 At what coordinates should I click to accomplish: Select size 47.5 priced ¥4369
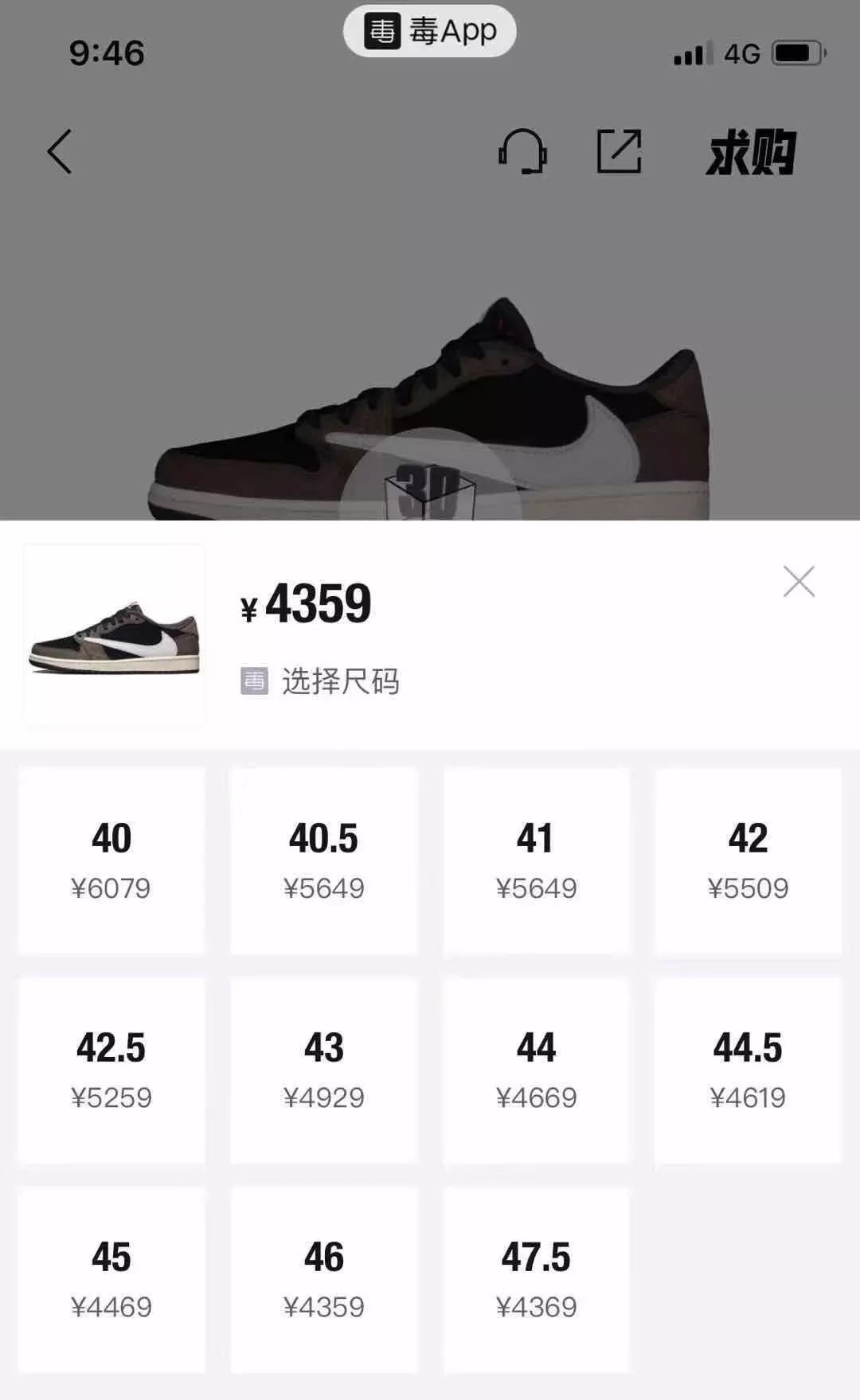tap(537, 1277)
